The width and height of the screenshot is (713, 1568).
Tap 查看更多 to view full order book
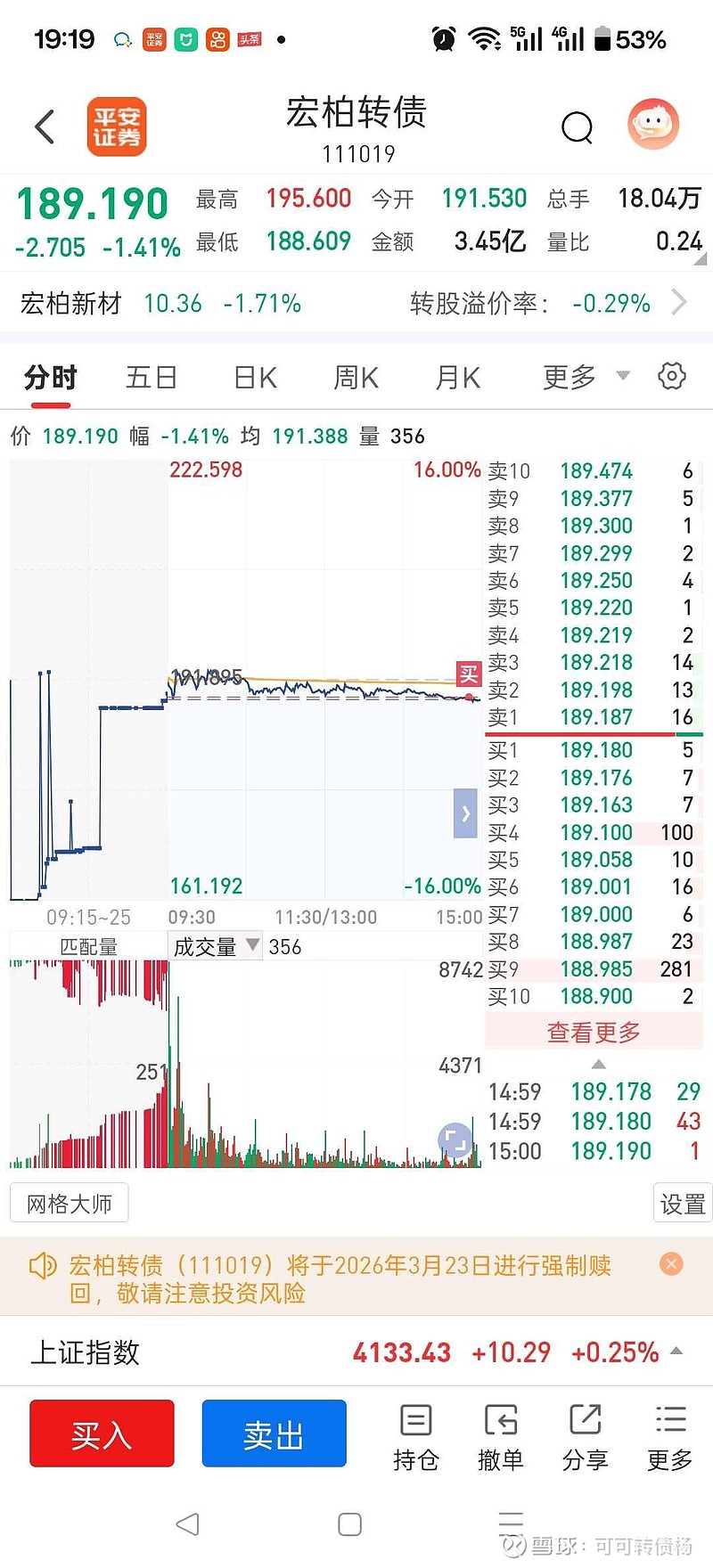(x=593, y=1031)
